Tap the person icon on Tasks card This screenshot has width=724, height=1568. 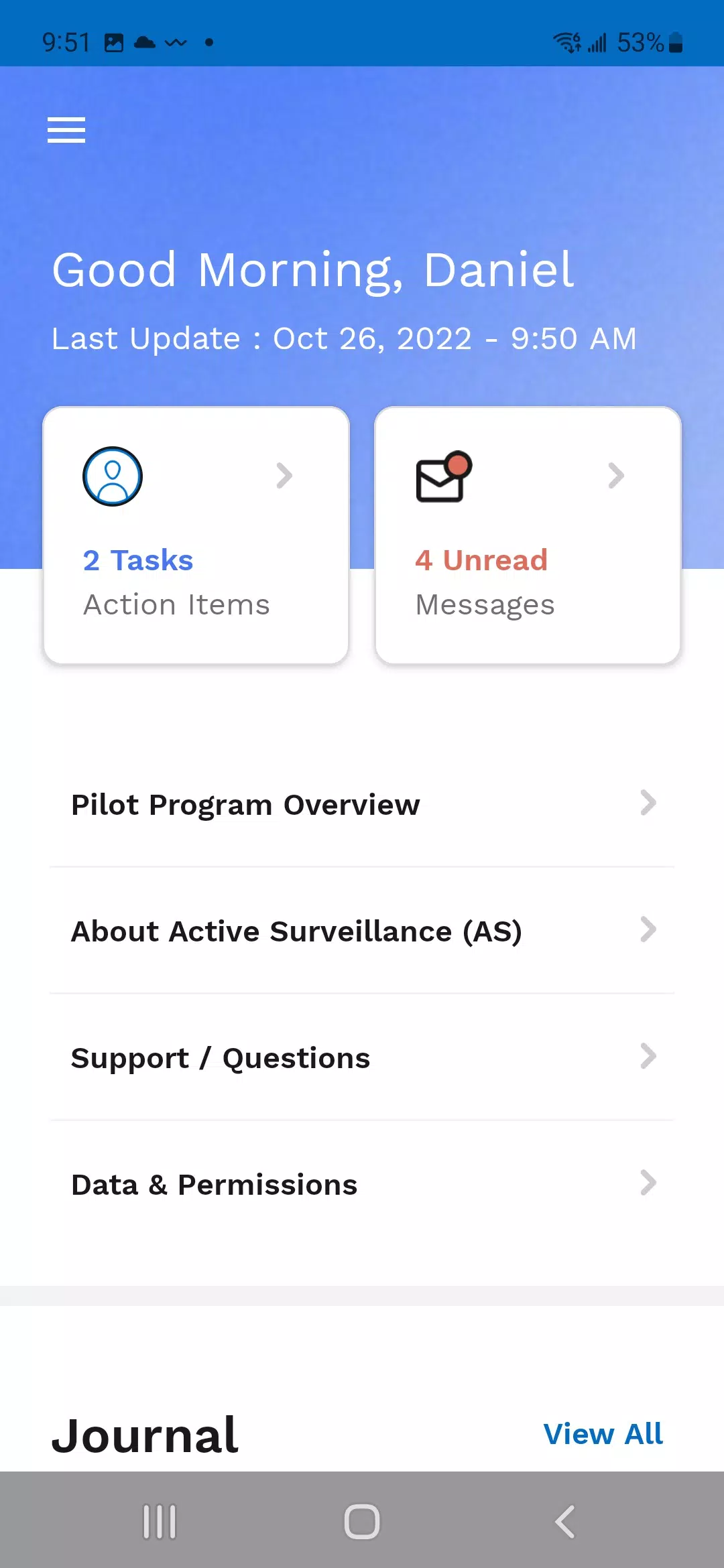(112, 475)
